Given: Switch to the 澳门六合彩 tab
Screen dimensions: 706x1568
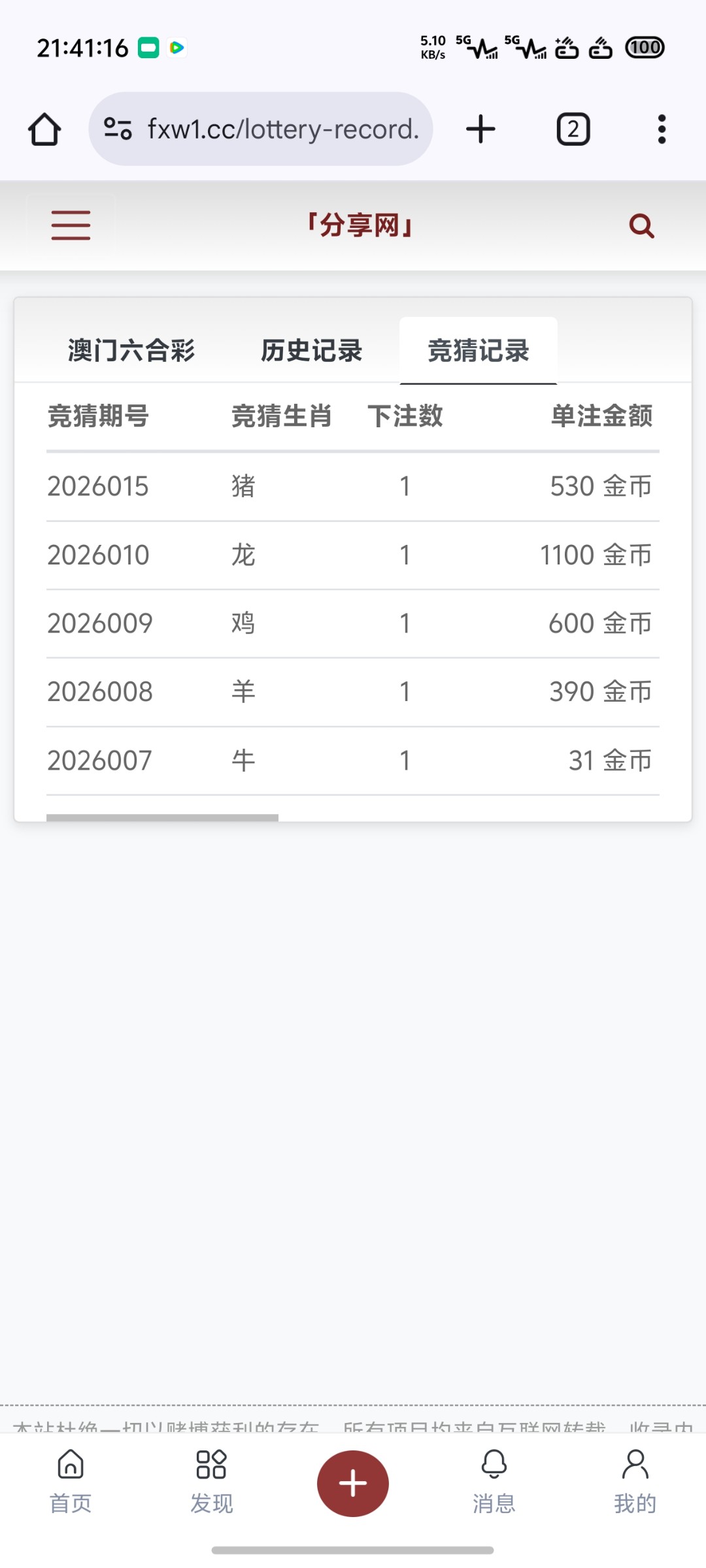Looking at the screenshot, I should 131,351.
